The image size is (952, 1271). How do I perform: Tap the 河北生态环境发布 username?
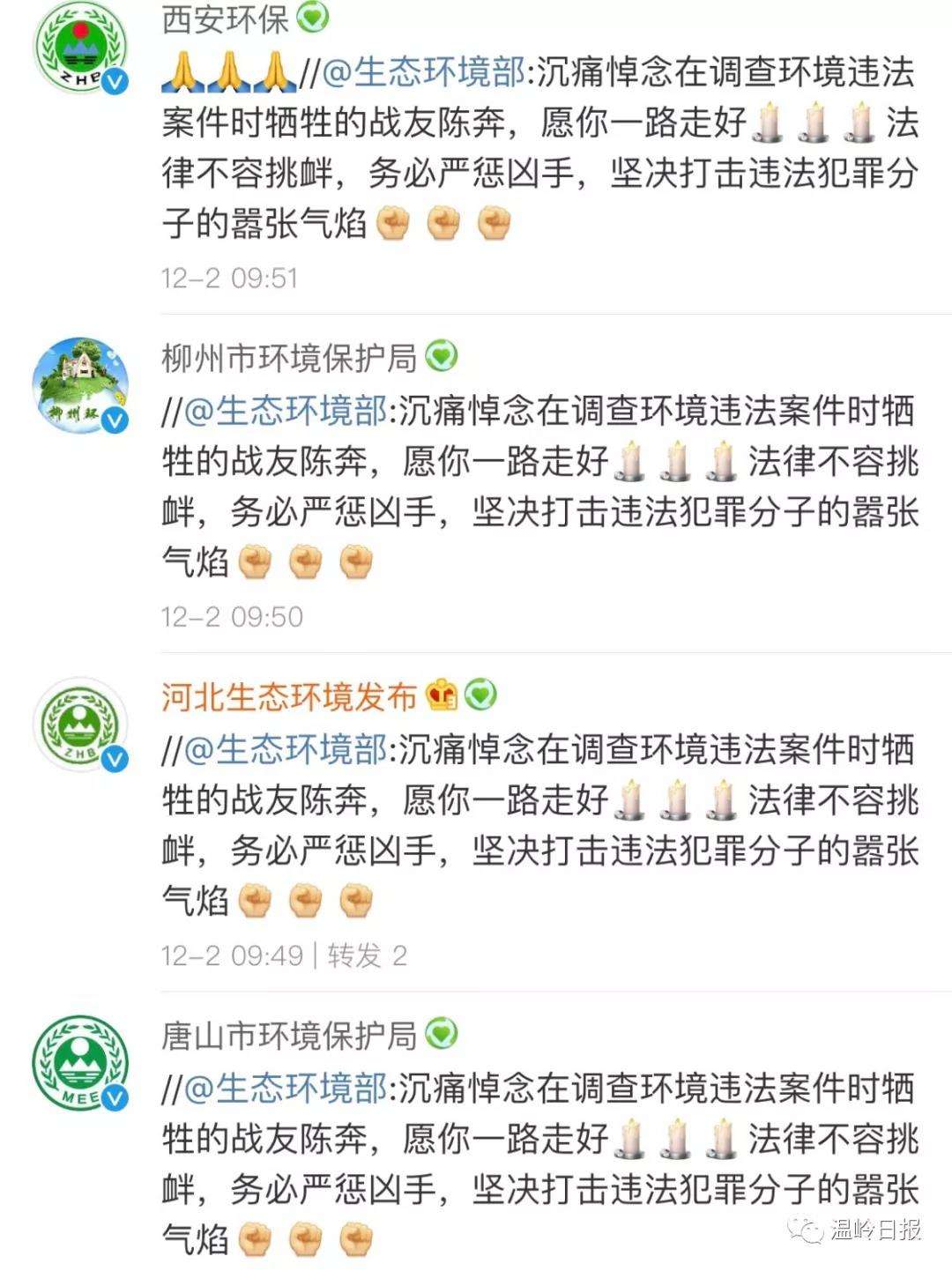pos(289,696)
